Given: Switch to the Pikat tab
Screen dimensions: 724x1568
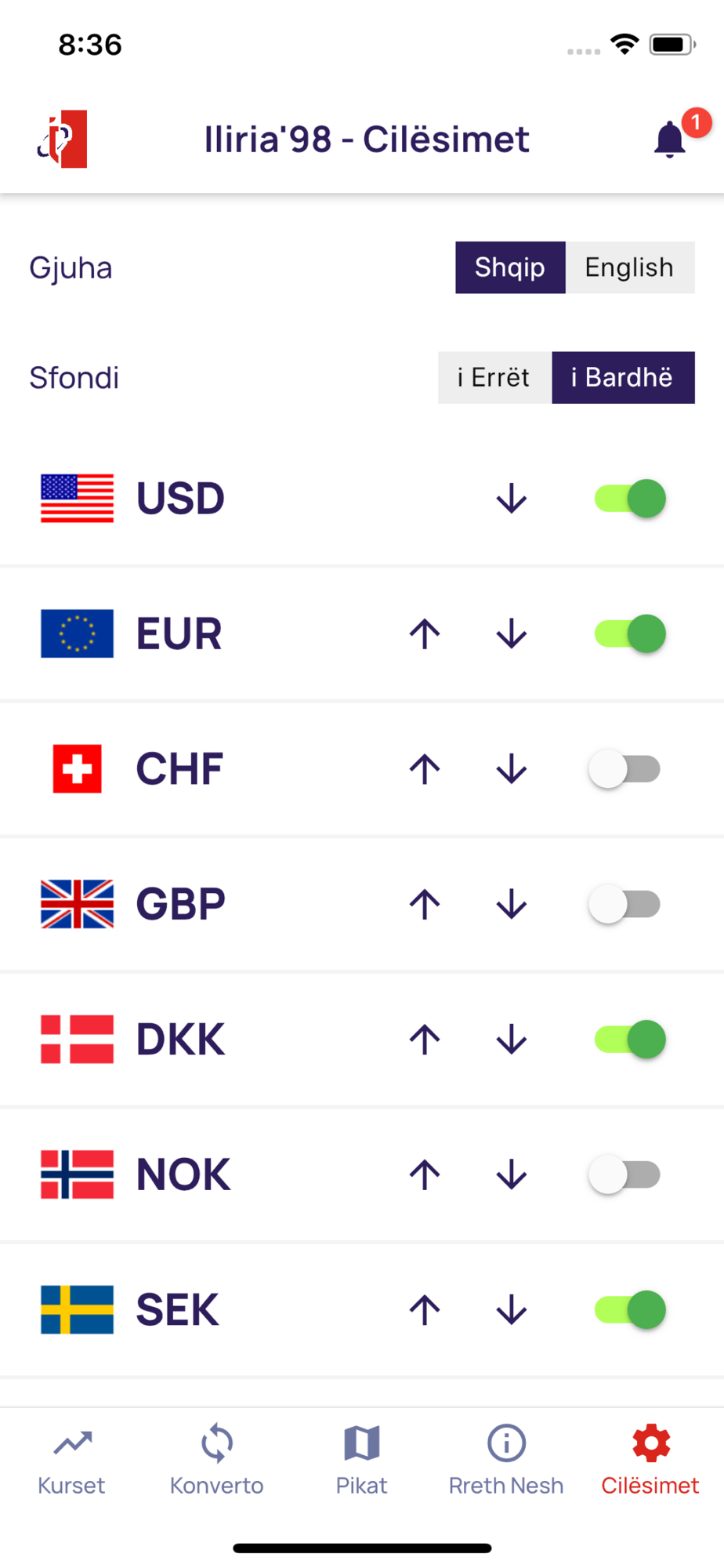Looking at the screenshot, I should [x=362, y=1461].
